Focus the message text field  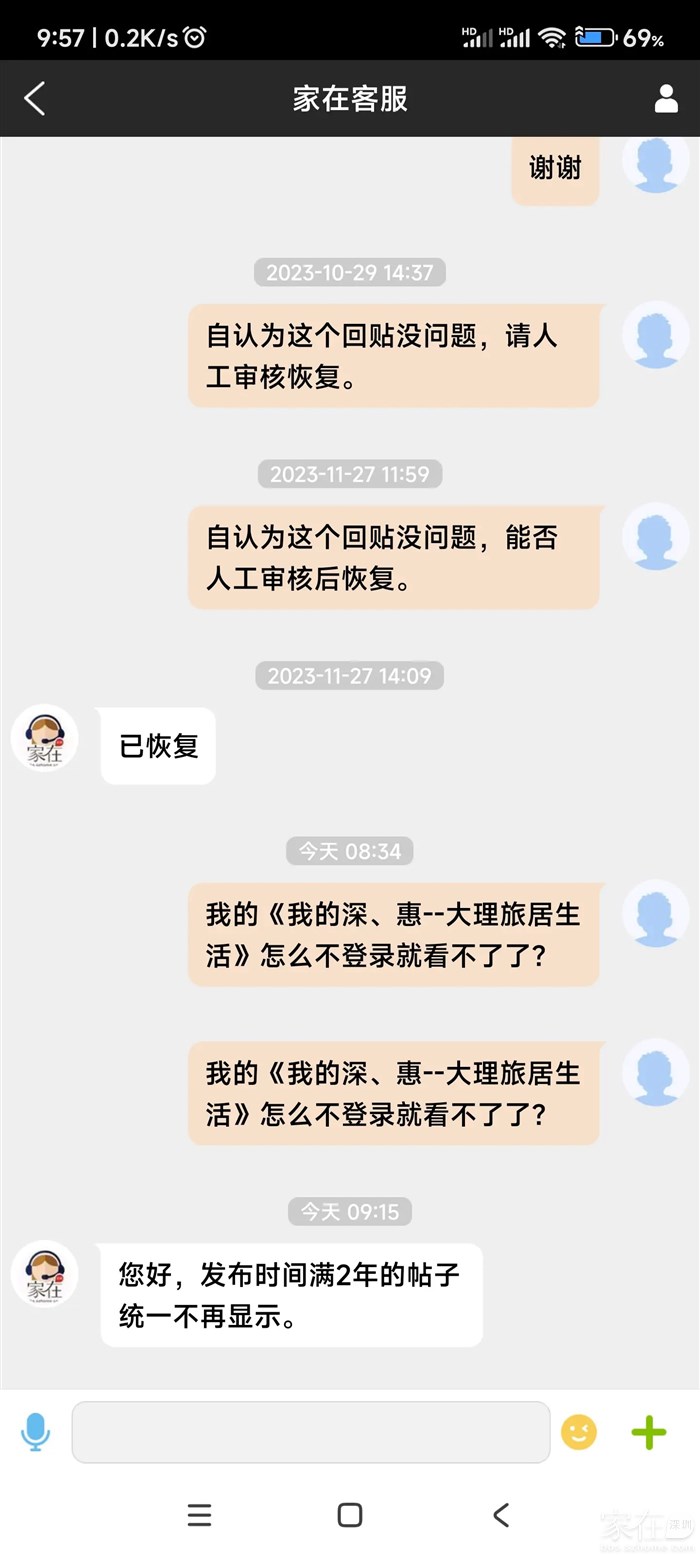click(311, 1432)
